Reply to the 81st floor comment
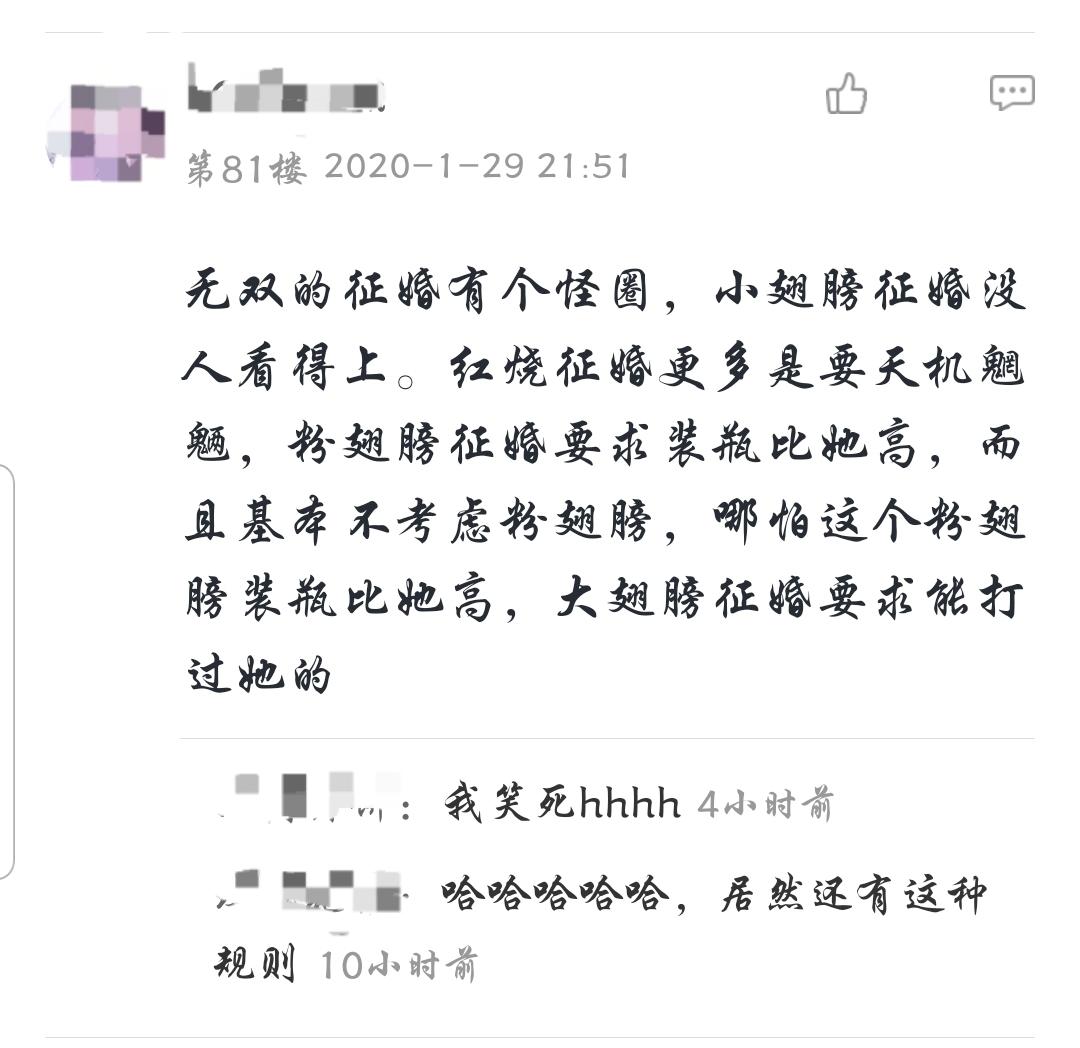 click(1011, 93)
